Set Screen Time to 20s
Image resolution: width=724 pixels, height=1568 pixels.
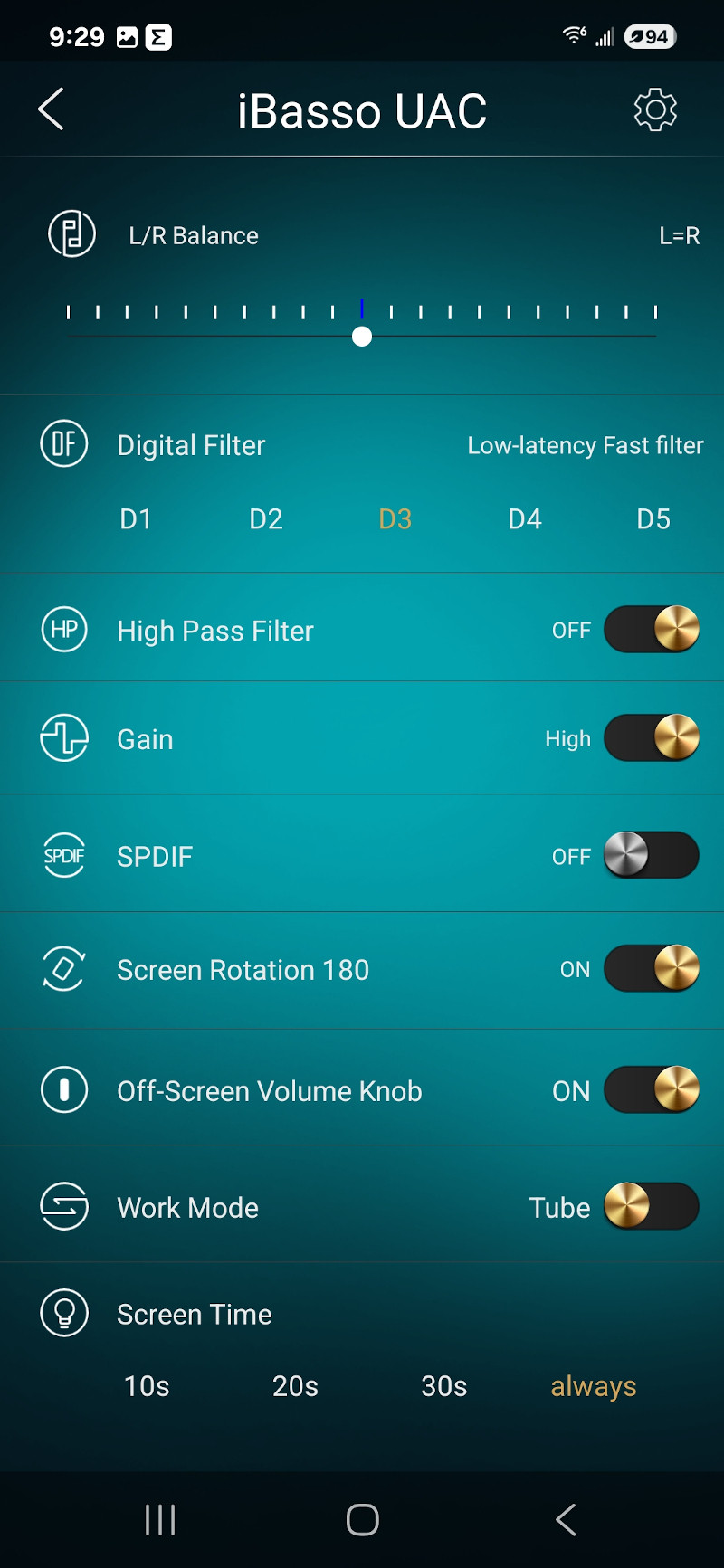(295, 1386)
